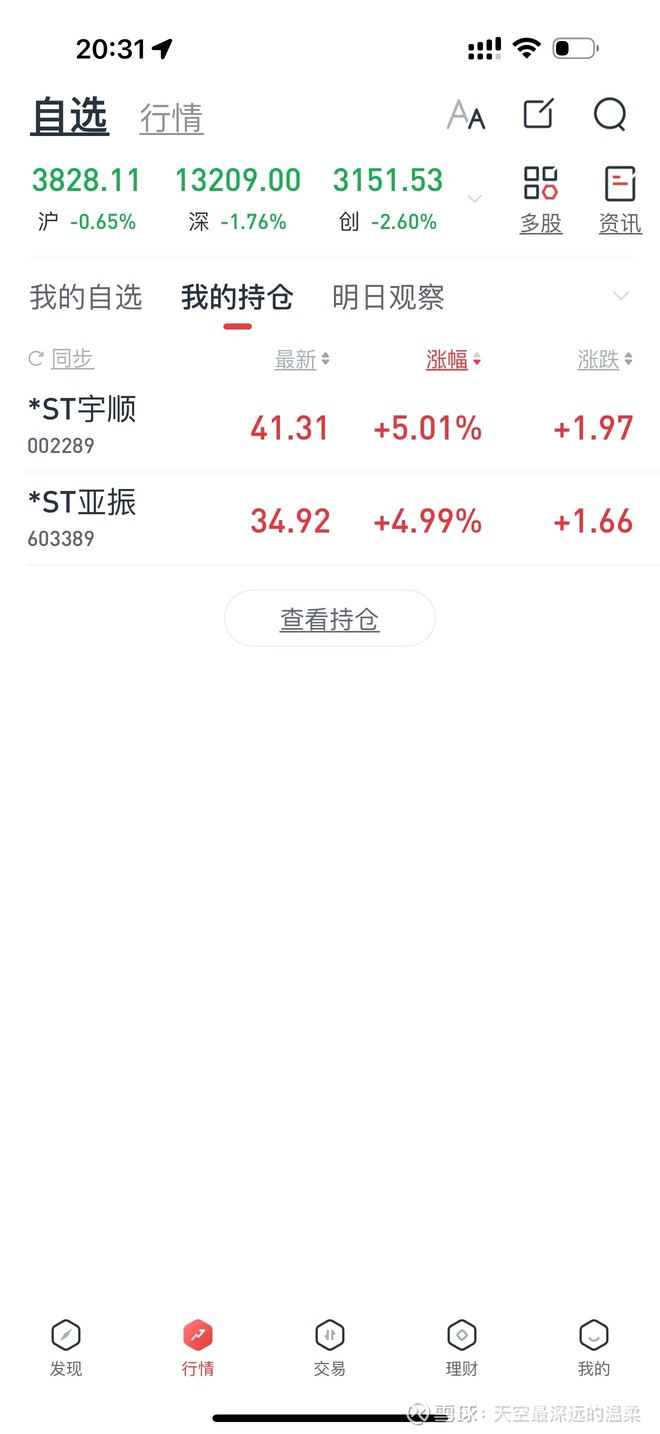Viewport: 660px width, 1434px height.
Task: Switch to 明日观察 list
Action: point(388,297)
